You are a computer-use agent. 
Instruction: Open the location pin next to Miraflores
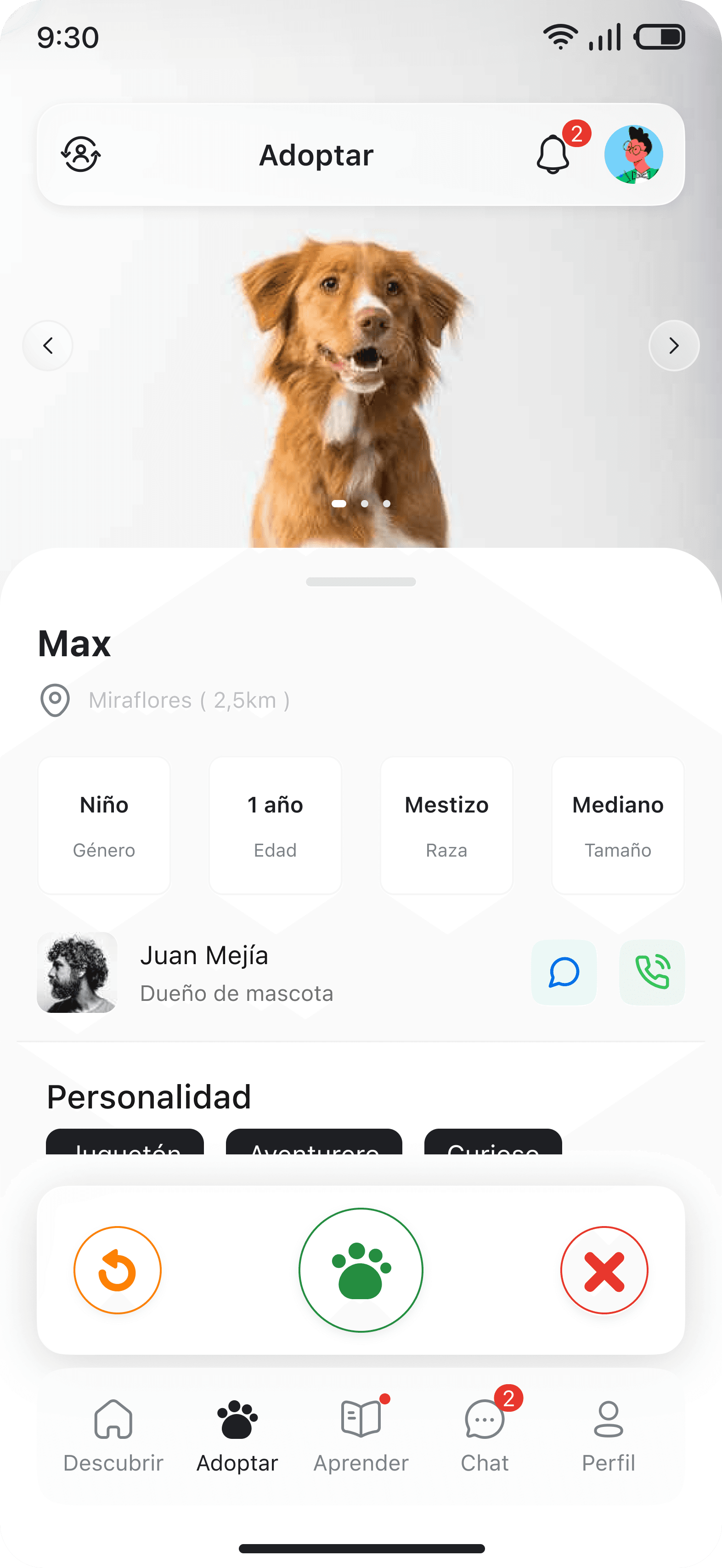(x=55, y=699)
